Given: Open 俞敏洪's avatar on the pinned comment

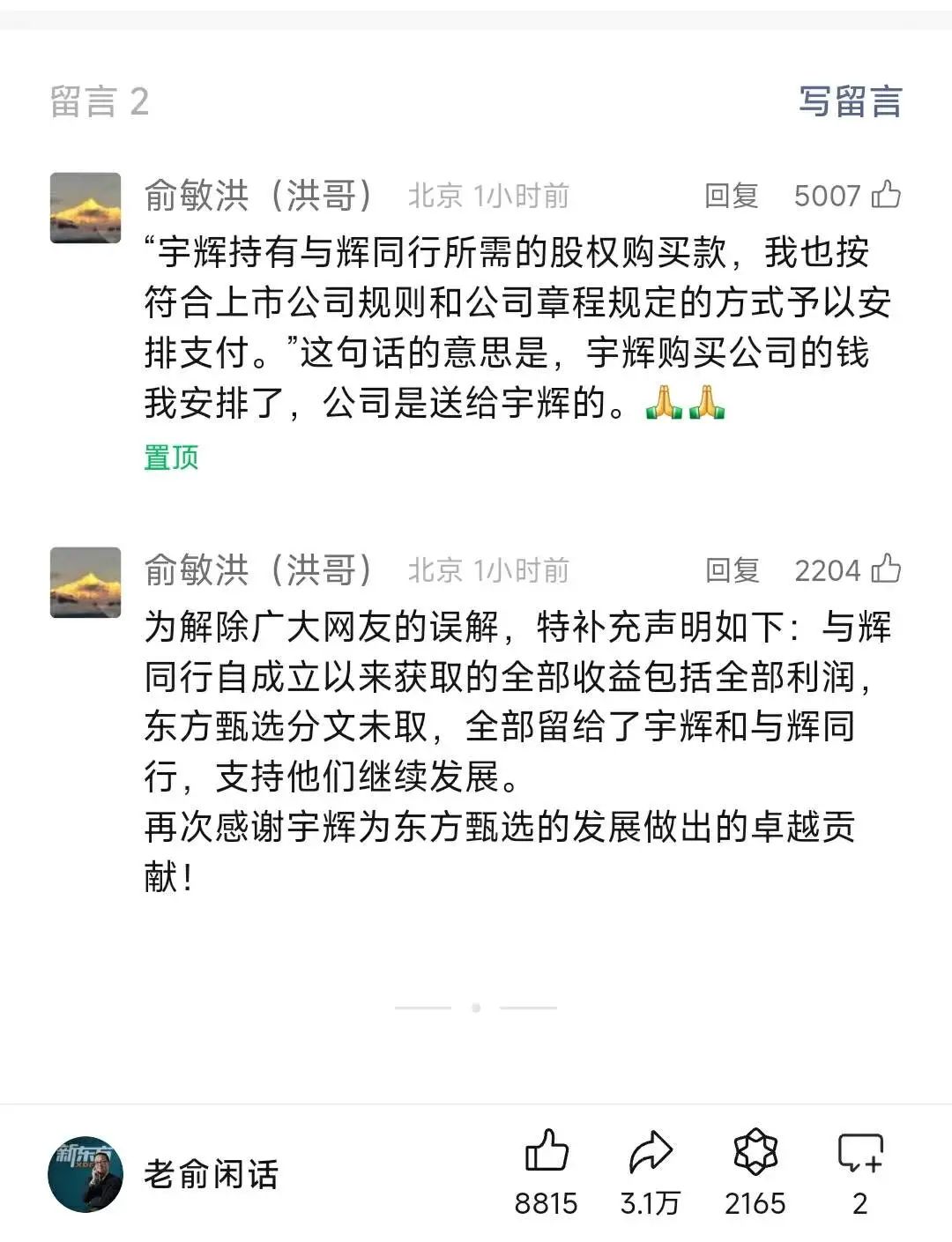Looking at the screenshot, I should tap(86, 208).
